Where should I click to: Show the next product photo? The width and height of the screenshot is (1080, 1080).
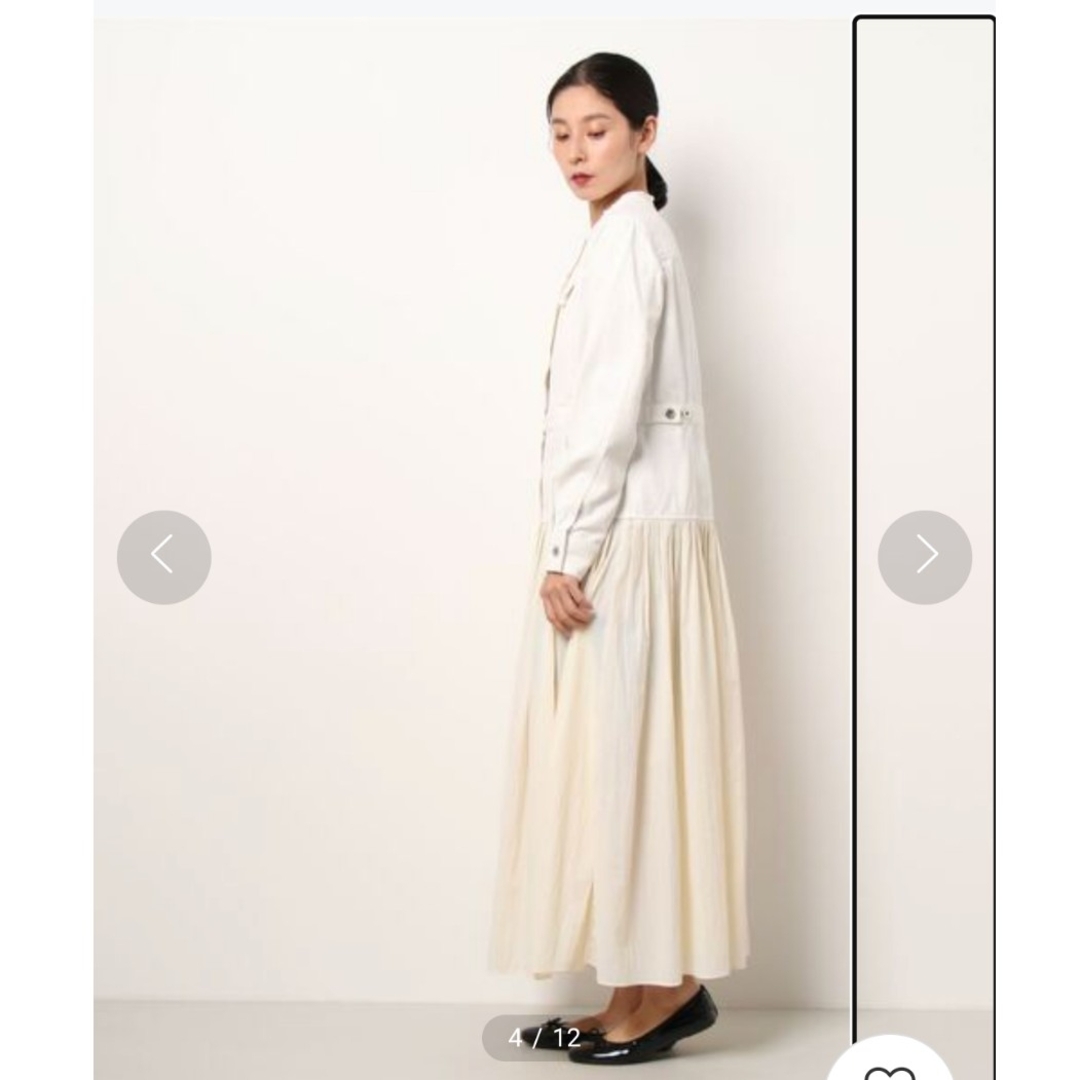[924, 557]
